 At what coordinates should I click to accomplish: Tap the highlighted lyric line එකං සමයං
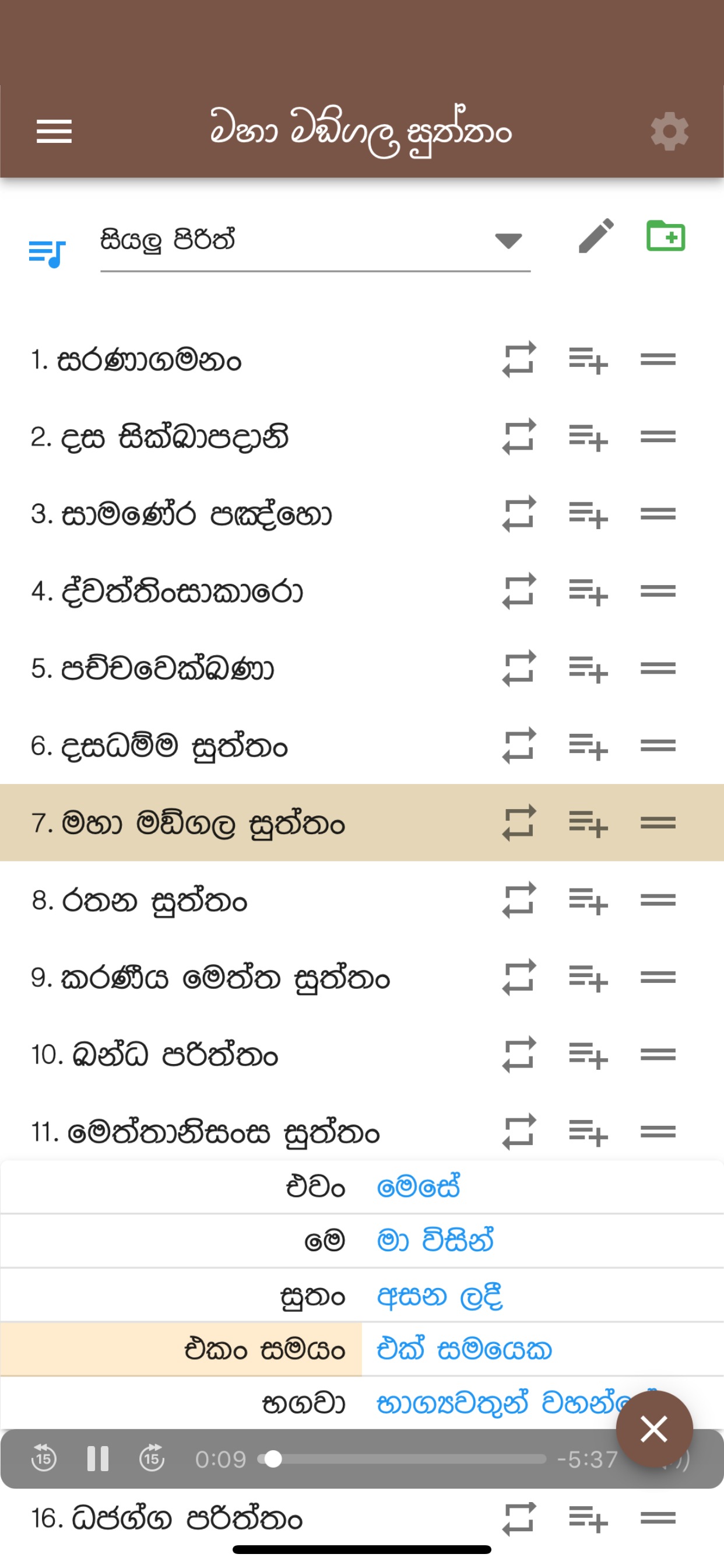pyautogui.click(x=265, y=1349)
